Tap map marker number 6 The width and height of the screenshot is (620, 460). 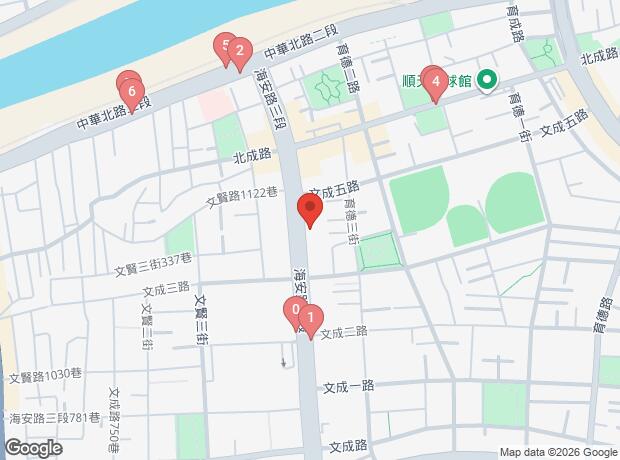[132, 95]
